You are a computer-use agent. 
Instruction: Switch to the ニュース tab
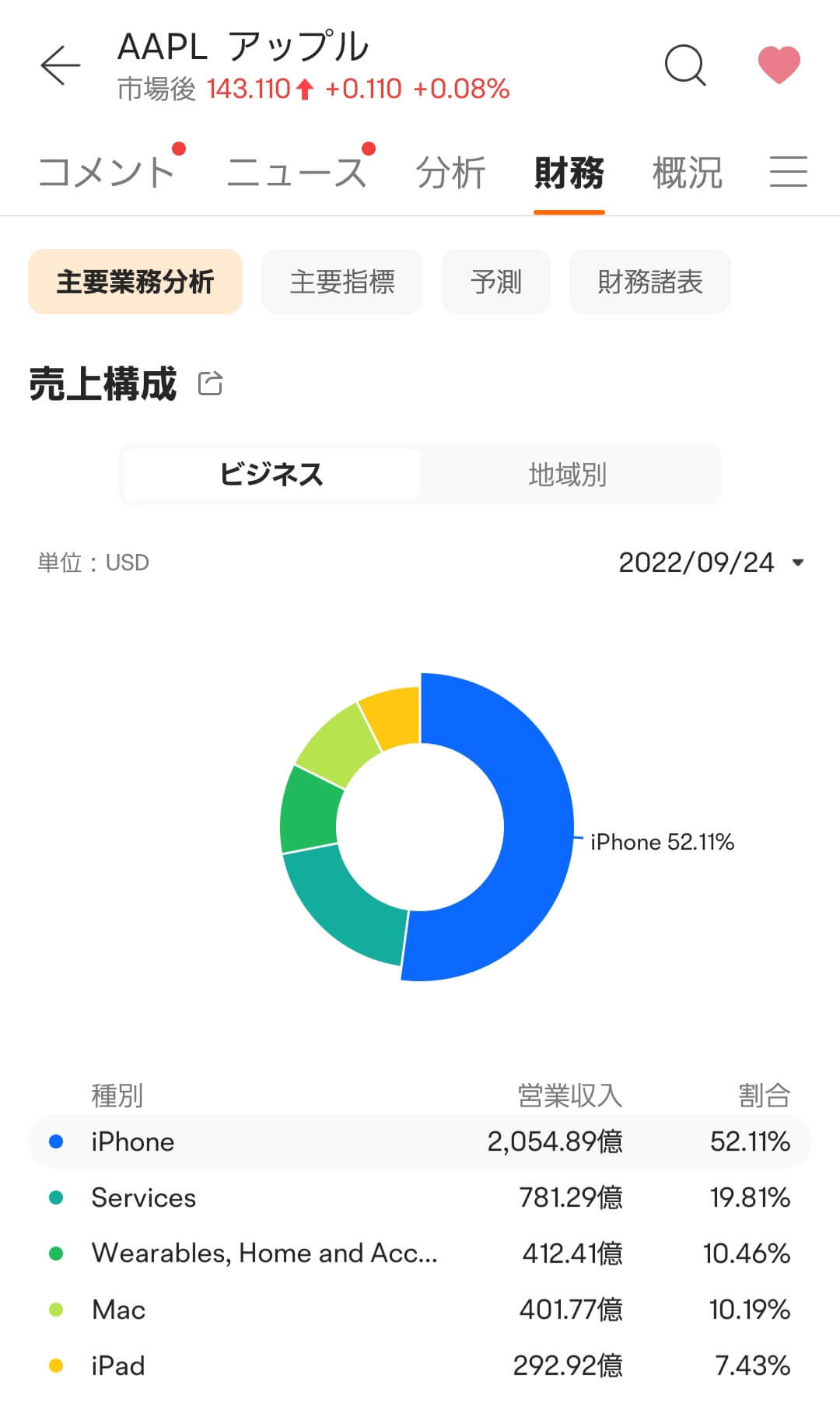[x=296, y=172]
